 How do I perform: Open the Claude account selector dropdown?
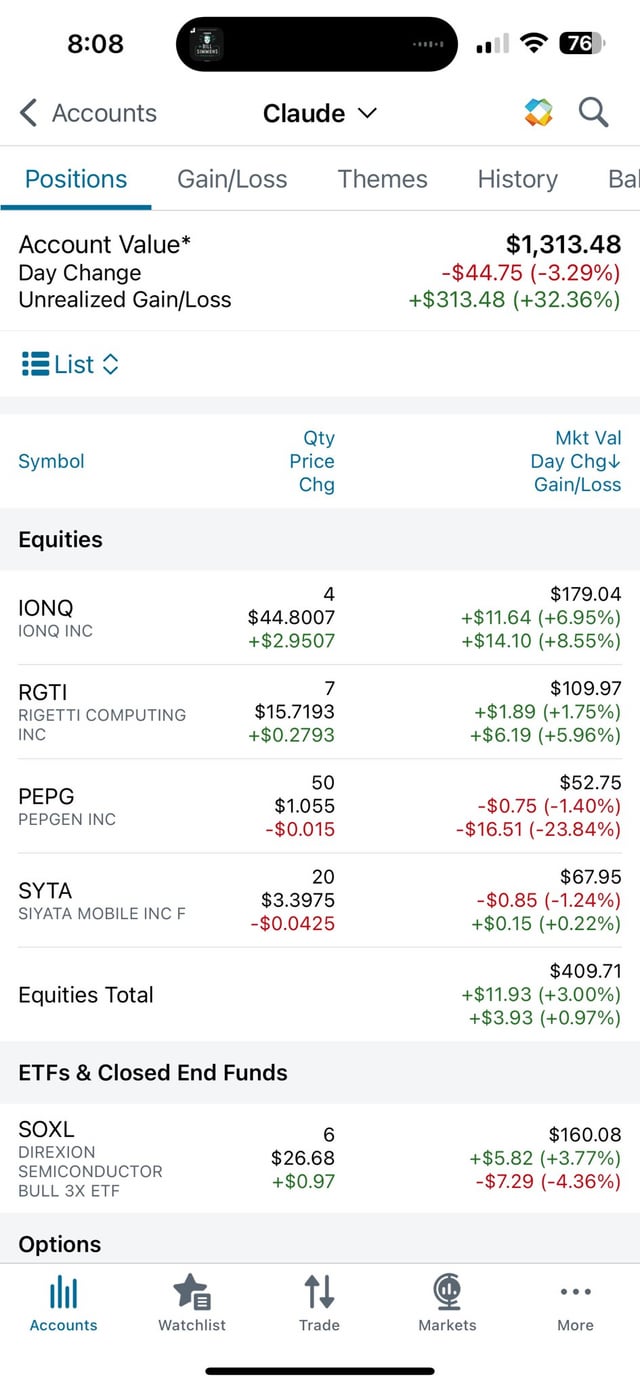[x=320, y=113]
